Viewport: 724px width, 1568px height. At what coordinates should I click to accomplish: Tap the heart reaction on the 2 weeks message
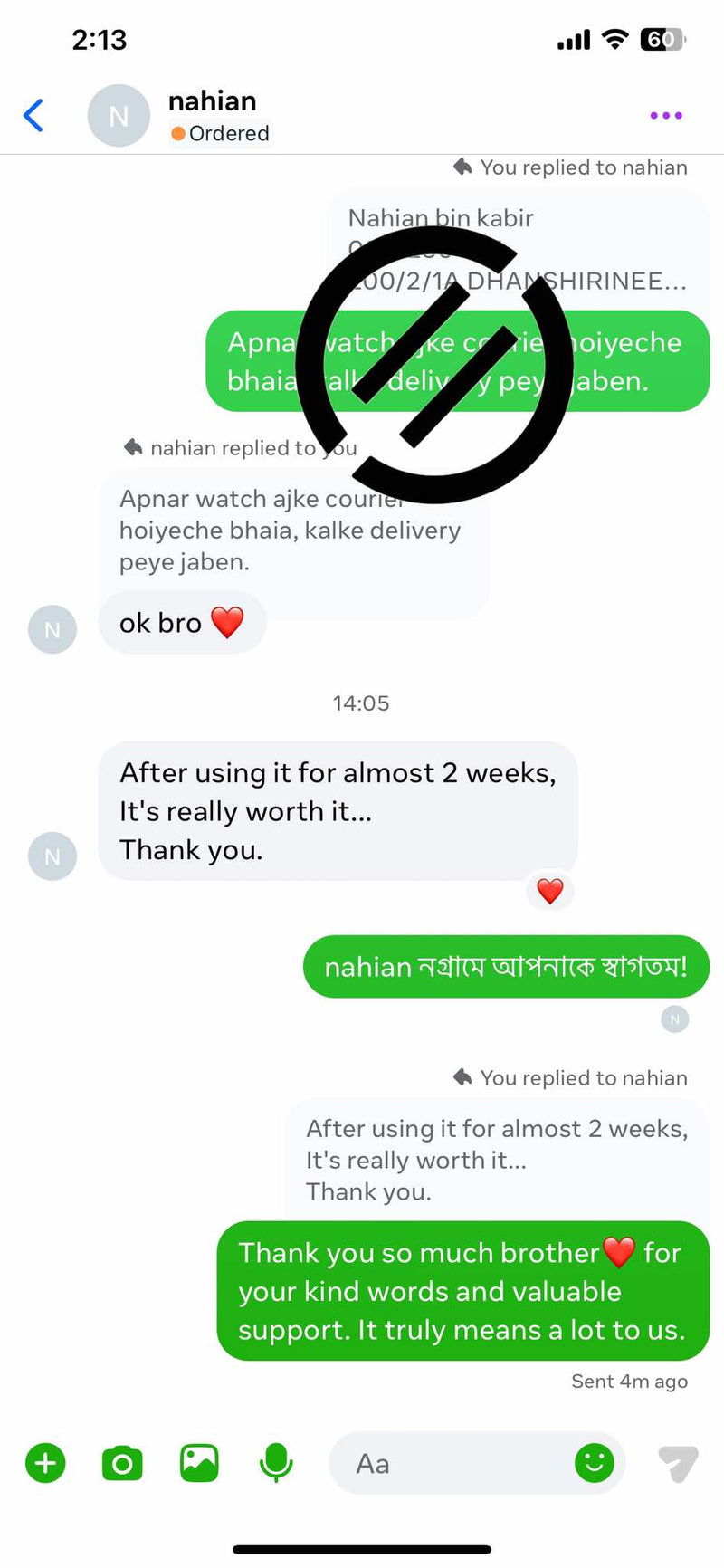550,891
